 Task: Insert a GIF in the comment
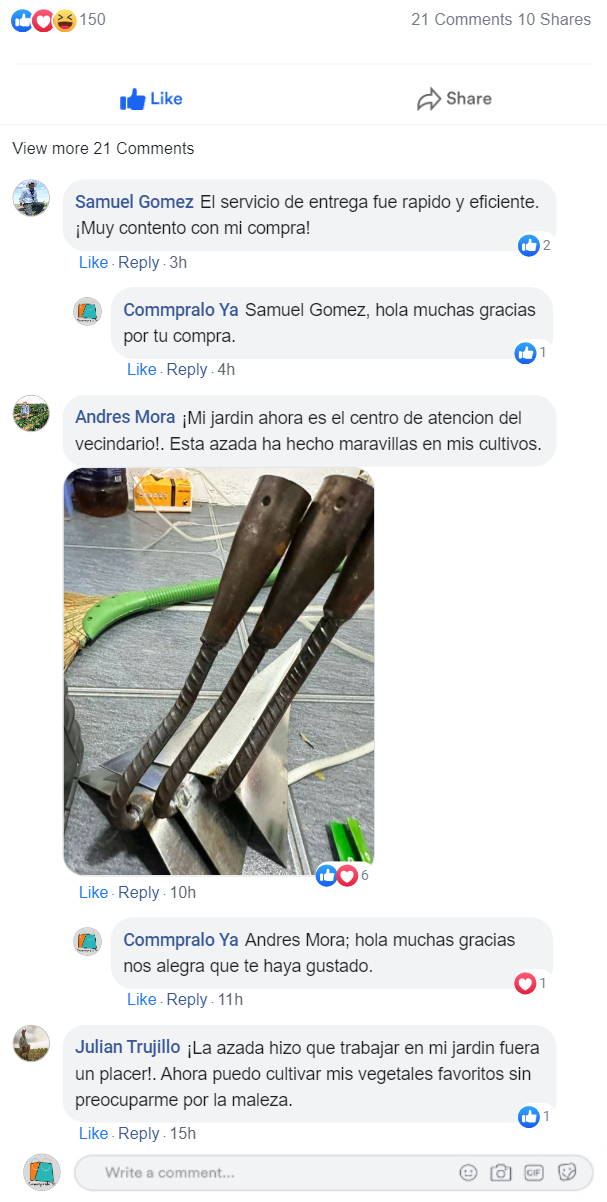tap(533, 1172)
